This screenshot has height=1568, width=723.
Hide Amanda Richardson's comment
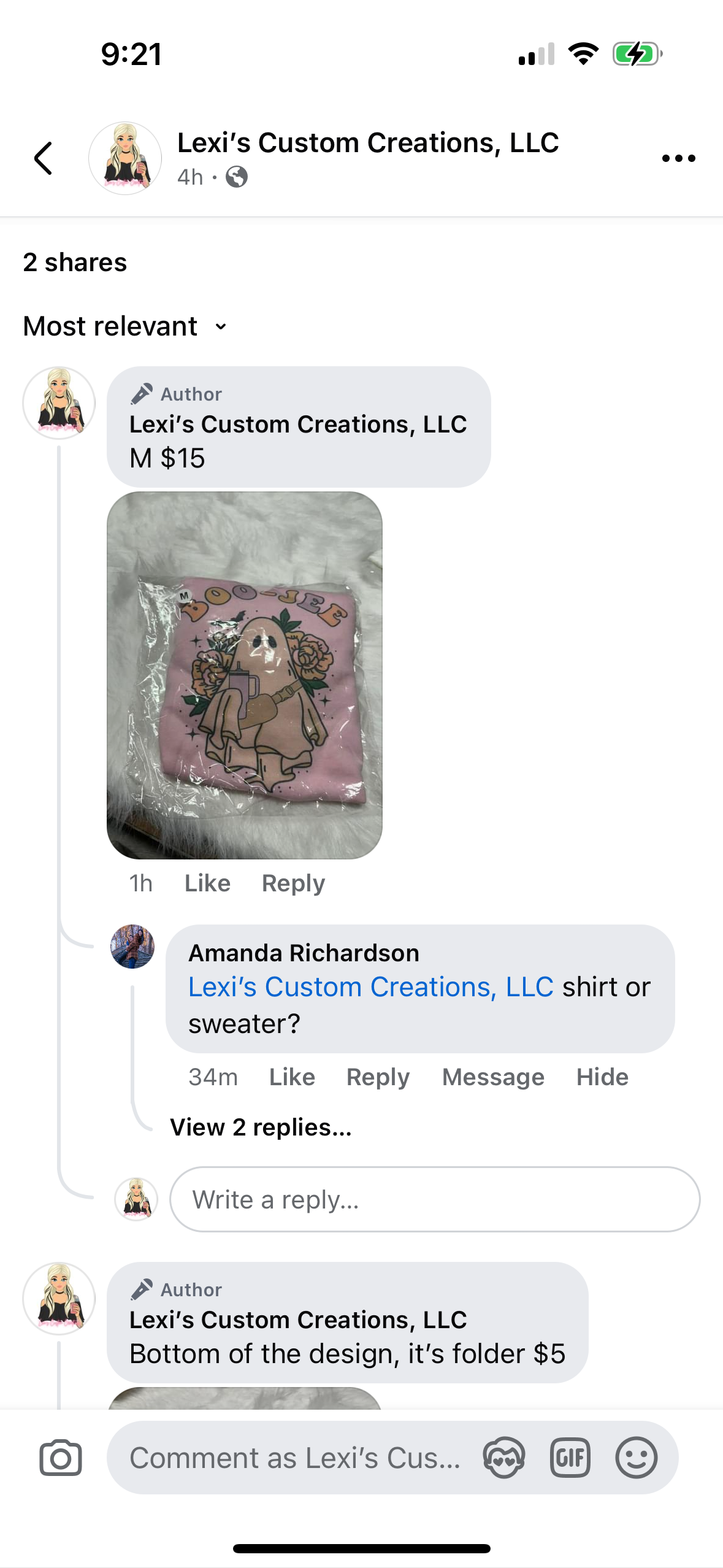click(x=602, y=1077)
